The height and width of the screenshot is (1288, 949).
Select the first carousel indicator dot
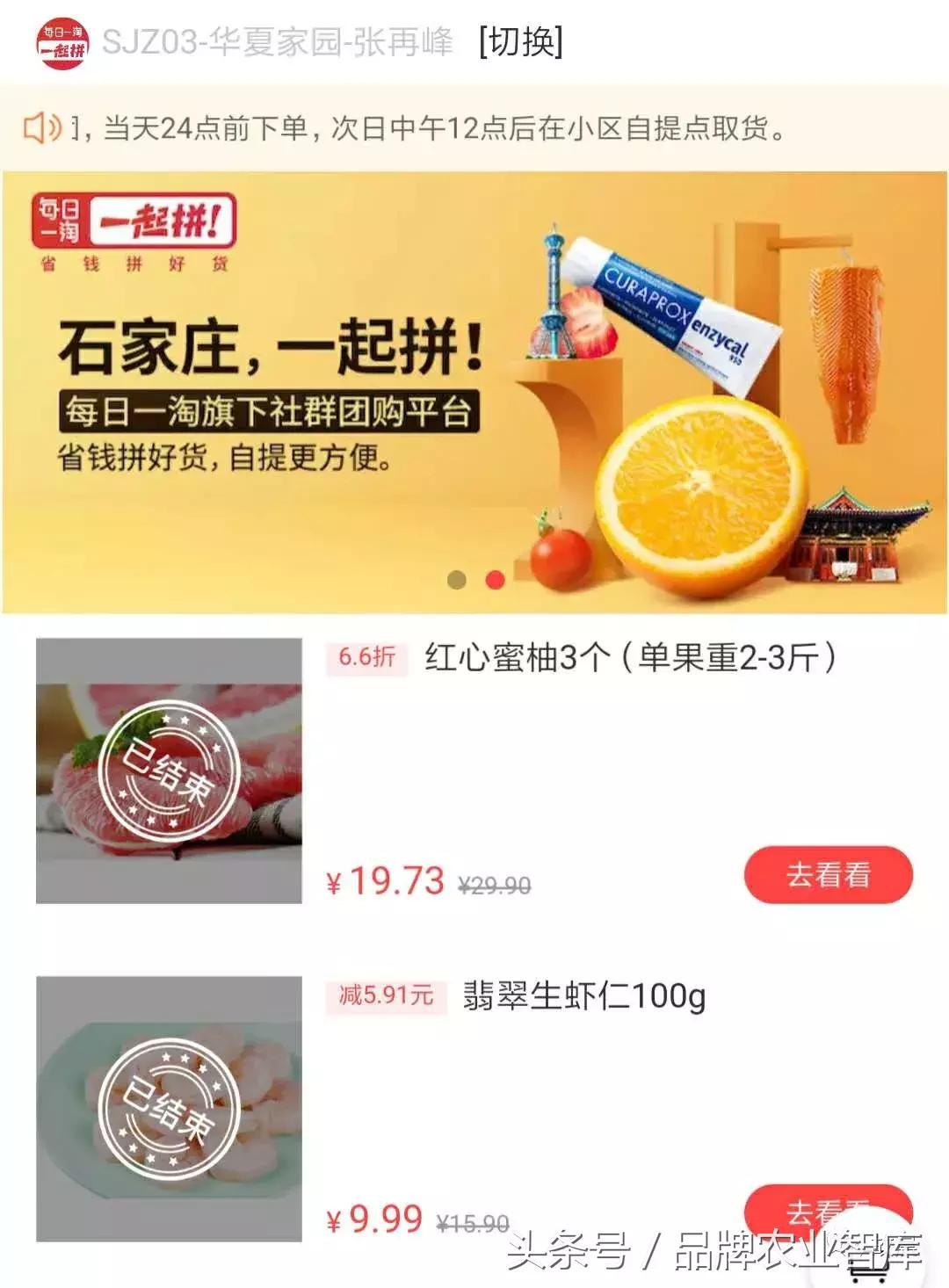[457, 580]
